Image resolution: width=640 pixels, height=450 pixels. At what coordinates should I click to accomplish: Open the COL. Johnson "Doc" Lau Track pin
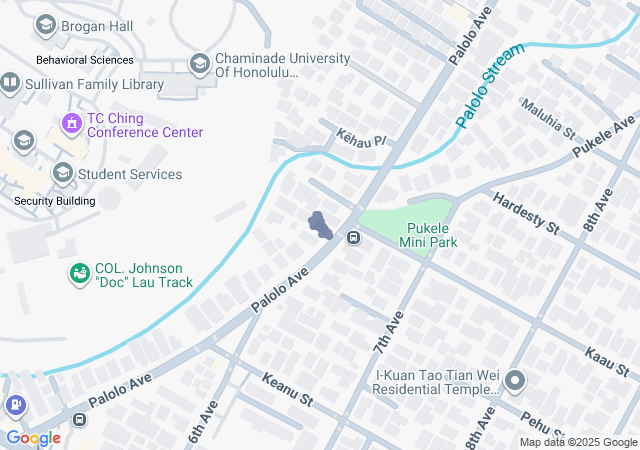tap(79, 272)
